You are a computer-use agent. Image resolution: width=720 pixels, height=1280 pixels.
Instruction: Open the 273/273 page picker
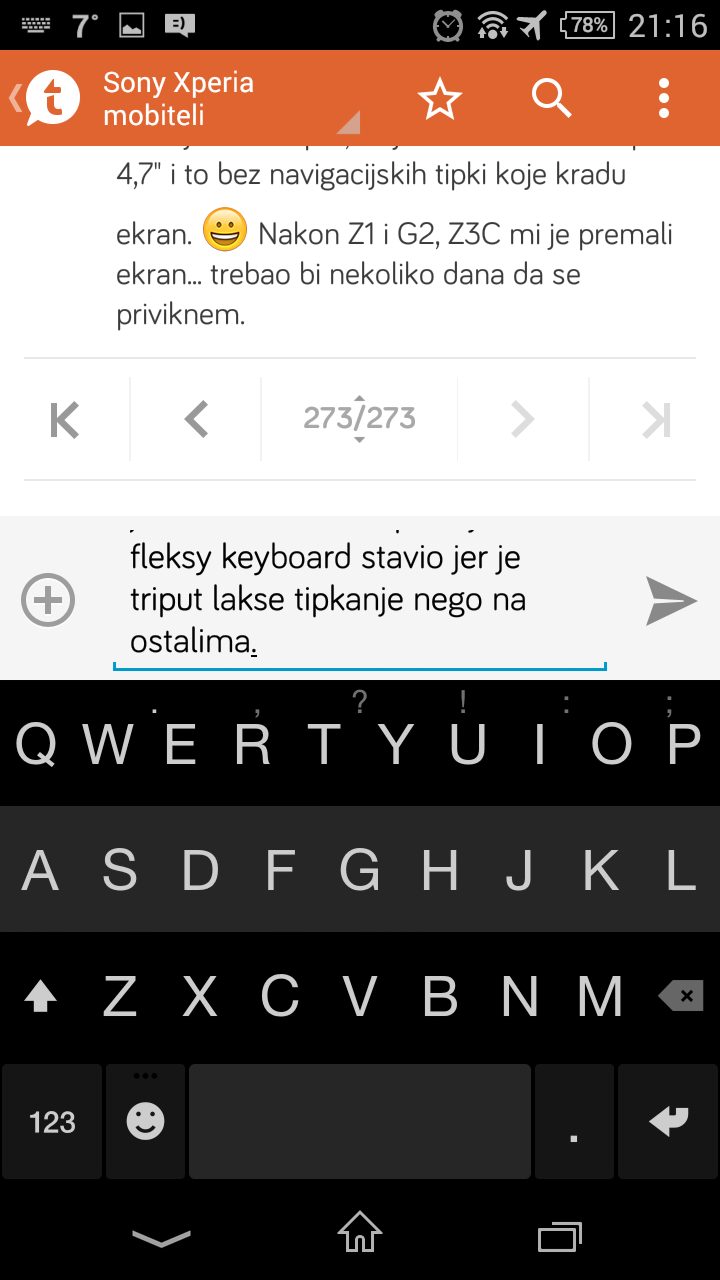359,418
